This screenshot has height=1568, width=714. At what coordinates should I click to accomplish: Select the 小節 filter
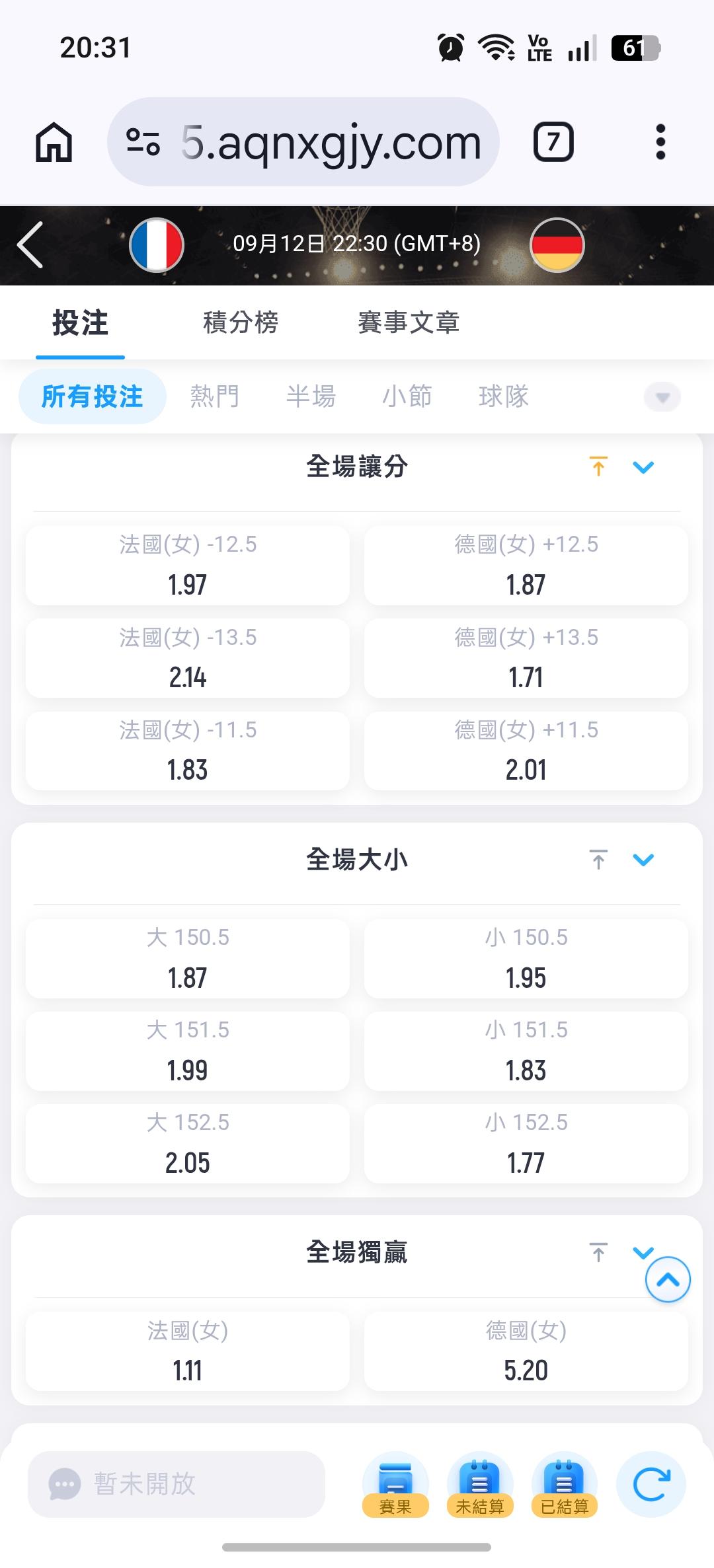[x=407, y=396]
